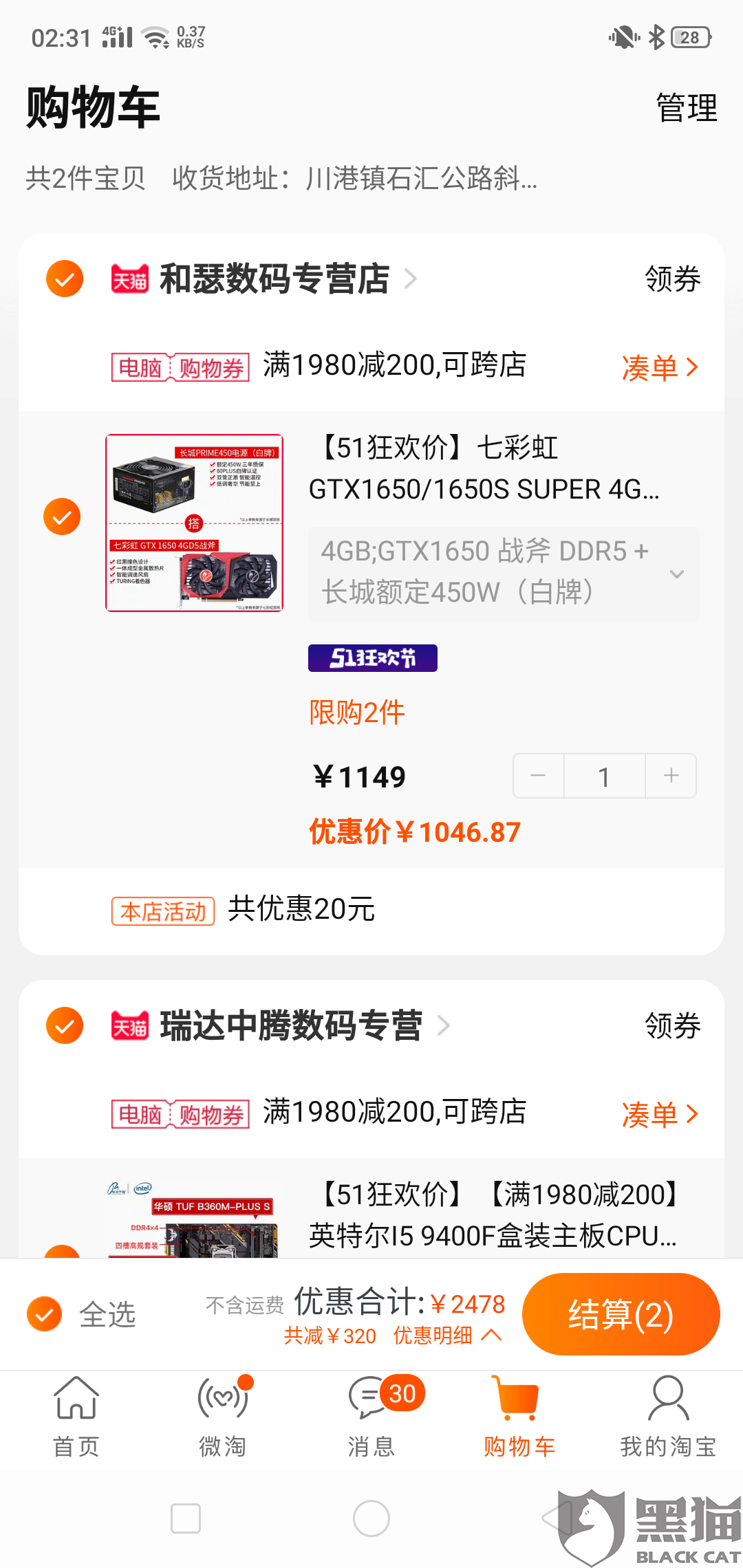Expand 优惠明细 discount details

coord(447,1336)
